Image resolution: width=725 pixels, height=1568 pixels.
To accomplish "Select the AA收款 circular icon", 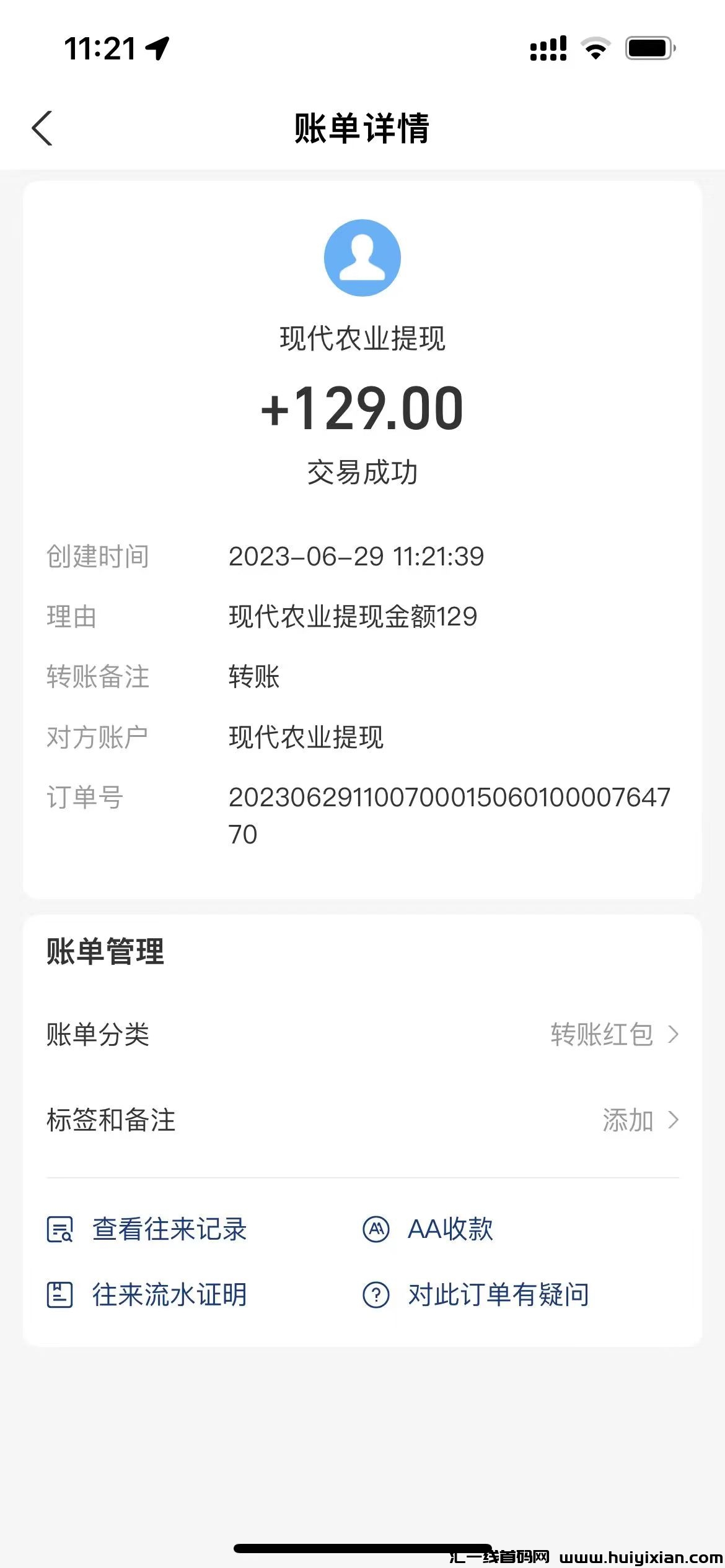I will (377, 1230).
